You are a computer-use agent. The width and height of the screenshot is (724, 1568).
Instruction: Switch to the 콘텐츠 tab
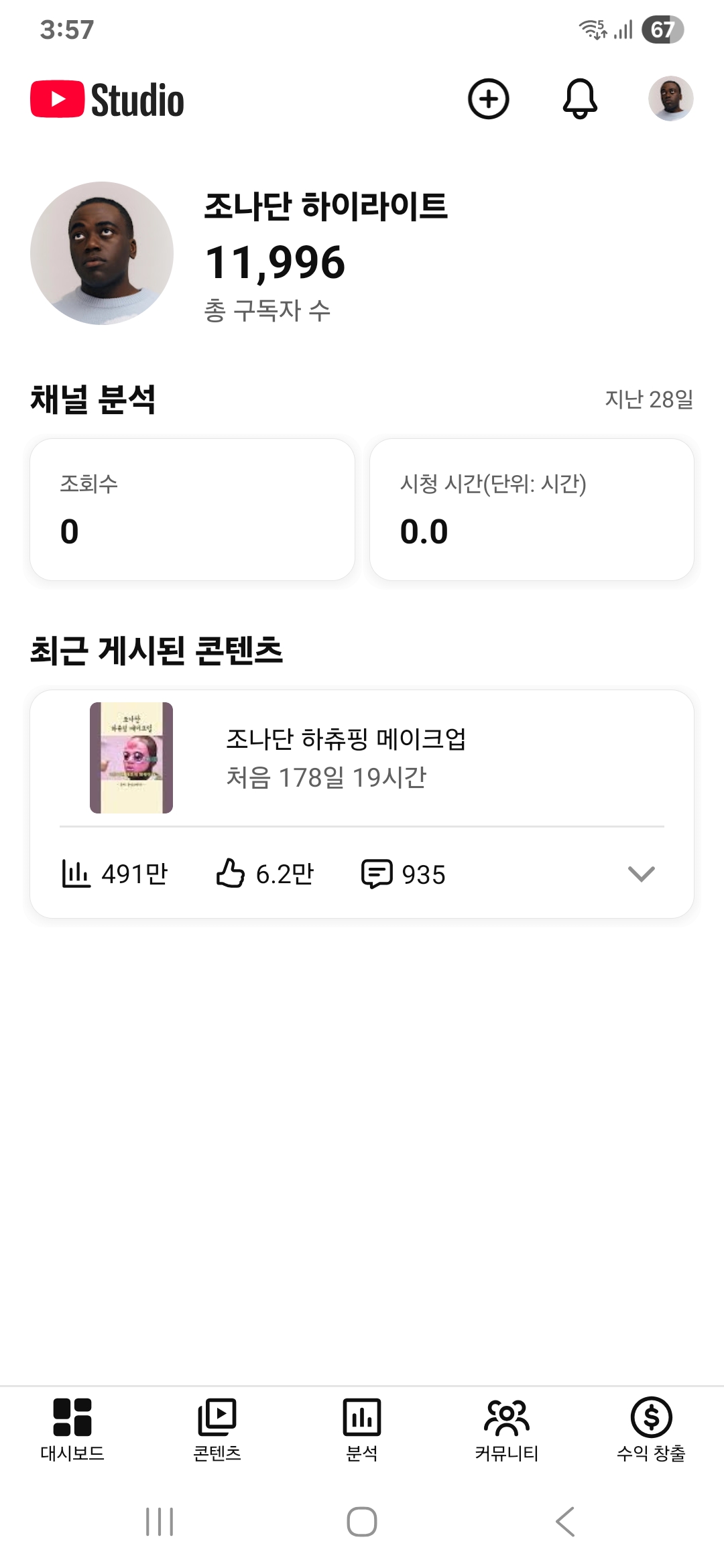point(217,1429)
